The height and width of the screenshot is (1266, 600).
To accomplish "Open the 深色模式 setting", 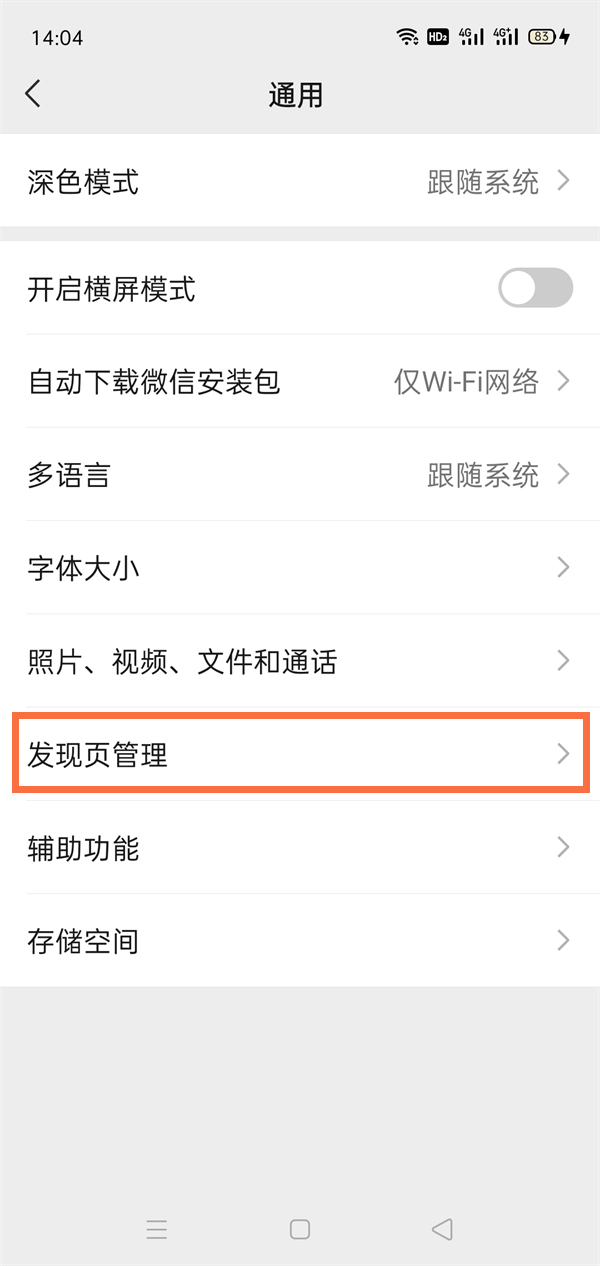I will pyautogui.click(x=300, y=182).
